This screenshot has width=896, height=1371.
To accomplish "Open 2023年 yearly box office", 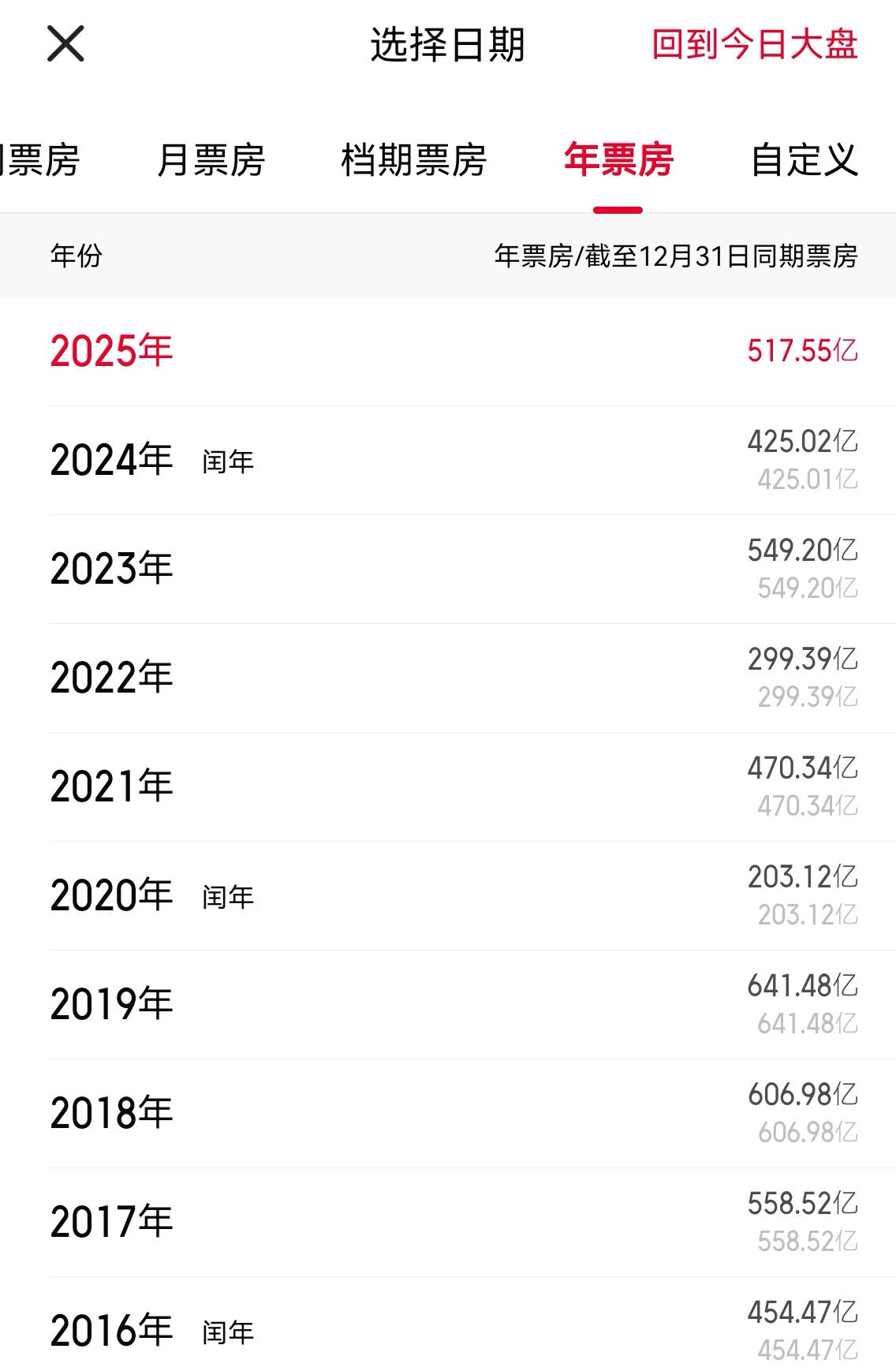I will [448, 570].
